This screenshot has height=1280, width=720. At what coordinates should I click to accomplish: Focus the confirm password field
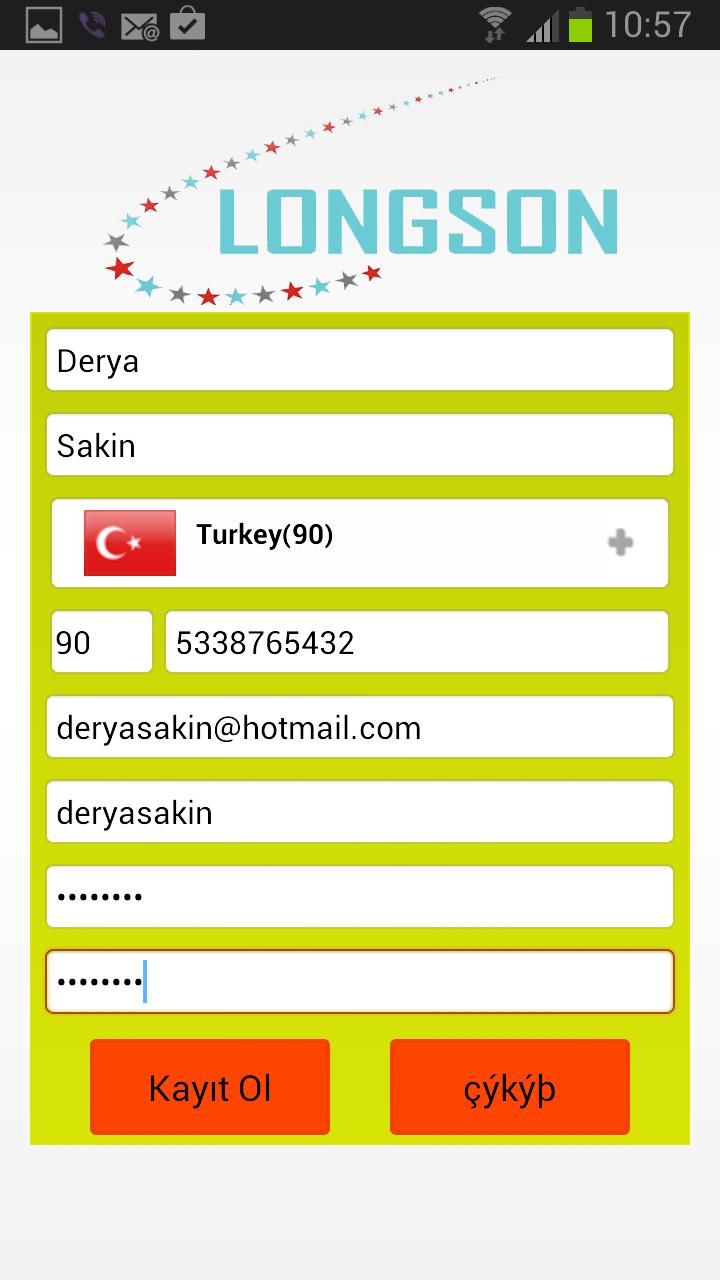click(x=360, y=981)
